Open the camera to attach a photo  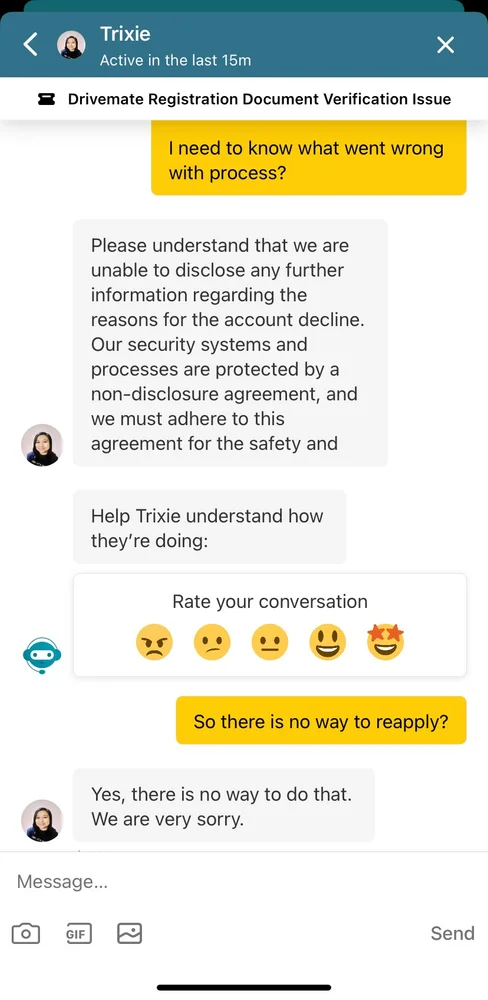click(x=26, y=934)
